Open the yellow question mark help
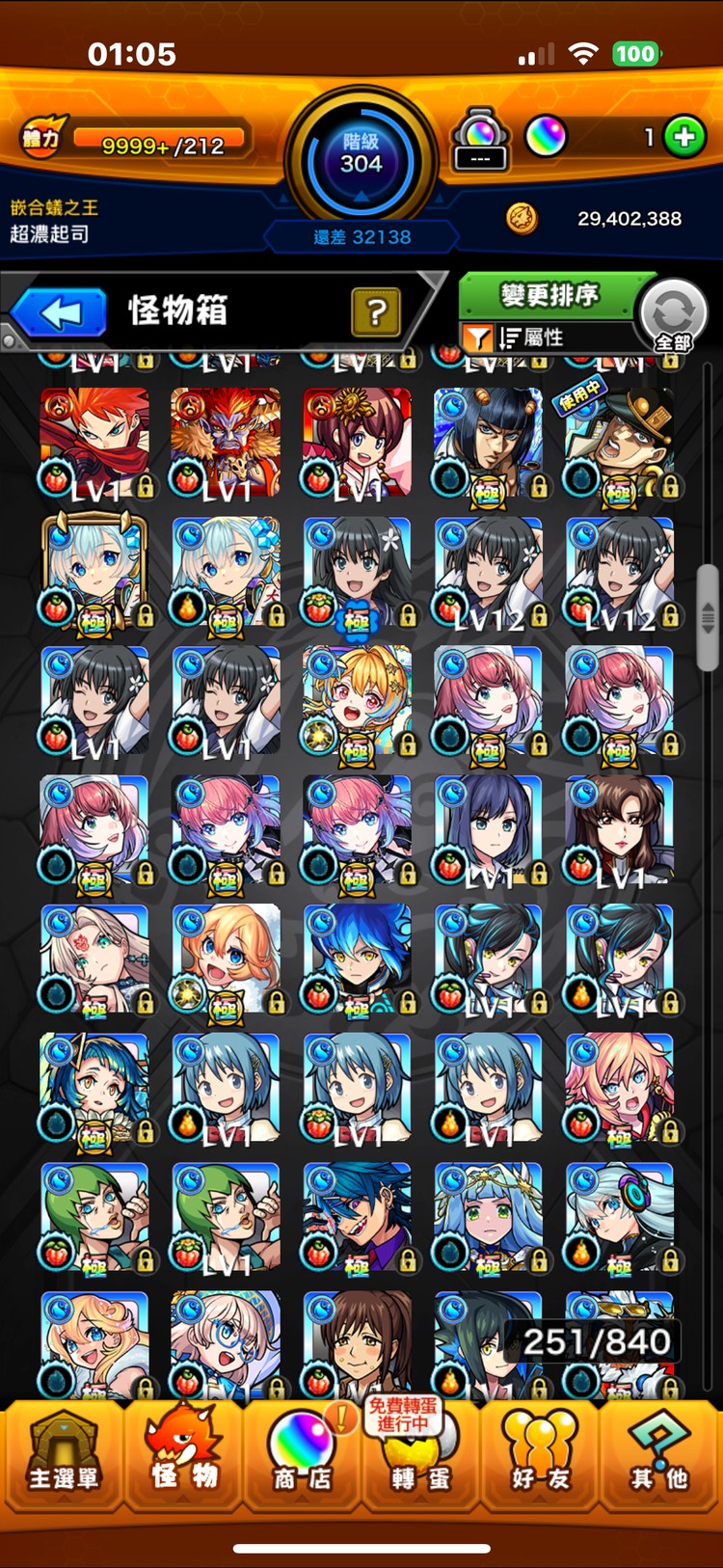723x1568 pixels. click(377, 311)
